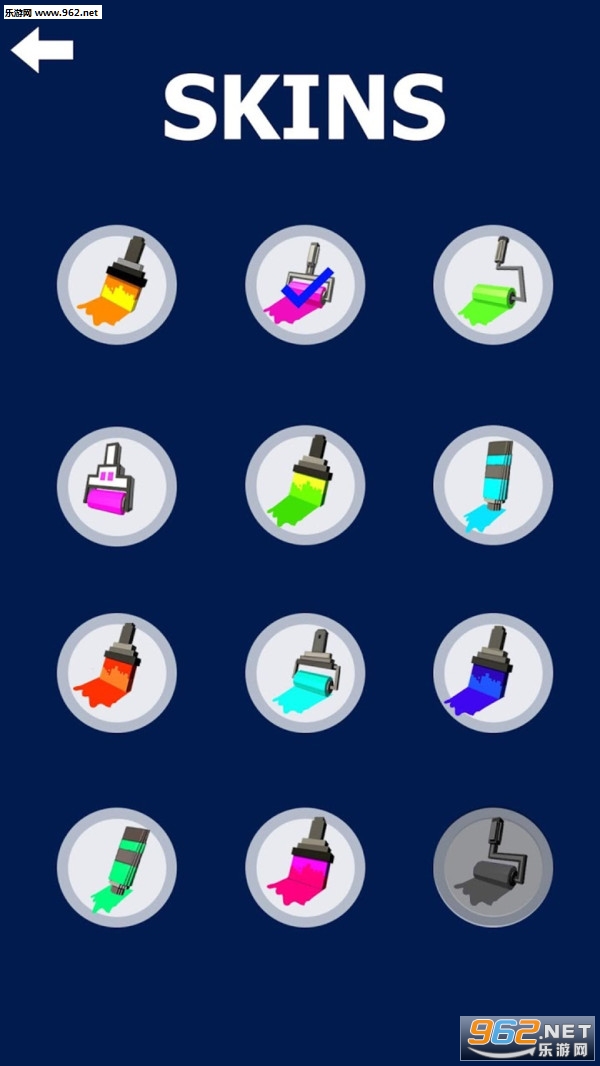Go back using the white arrow
The width and height of the screenshot is (600, 1066).
pyautogui.click(x=42, y=49)
